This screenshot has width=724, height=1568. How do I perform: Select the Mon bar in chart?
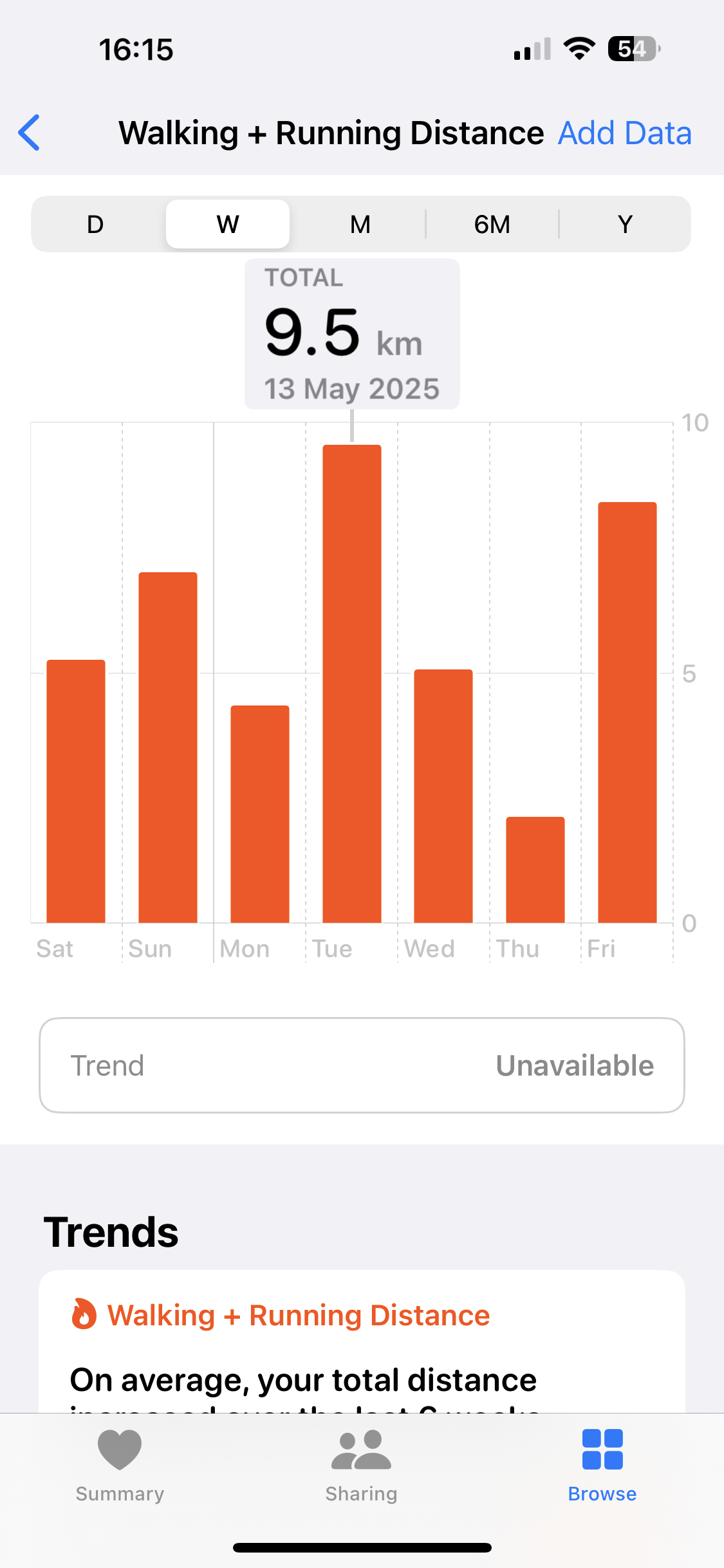pos(260,814)
